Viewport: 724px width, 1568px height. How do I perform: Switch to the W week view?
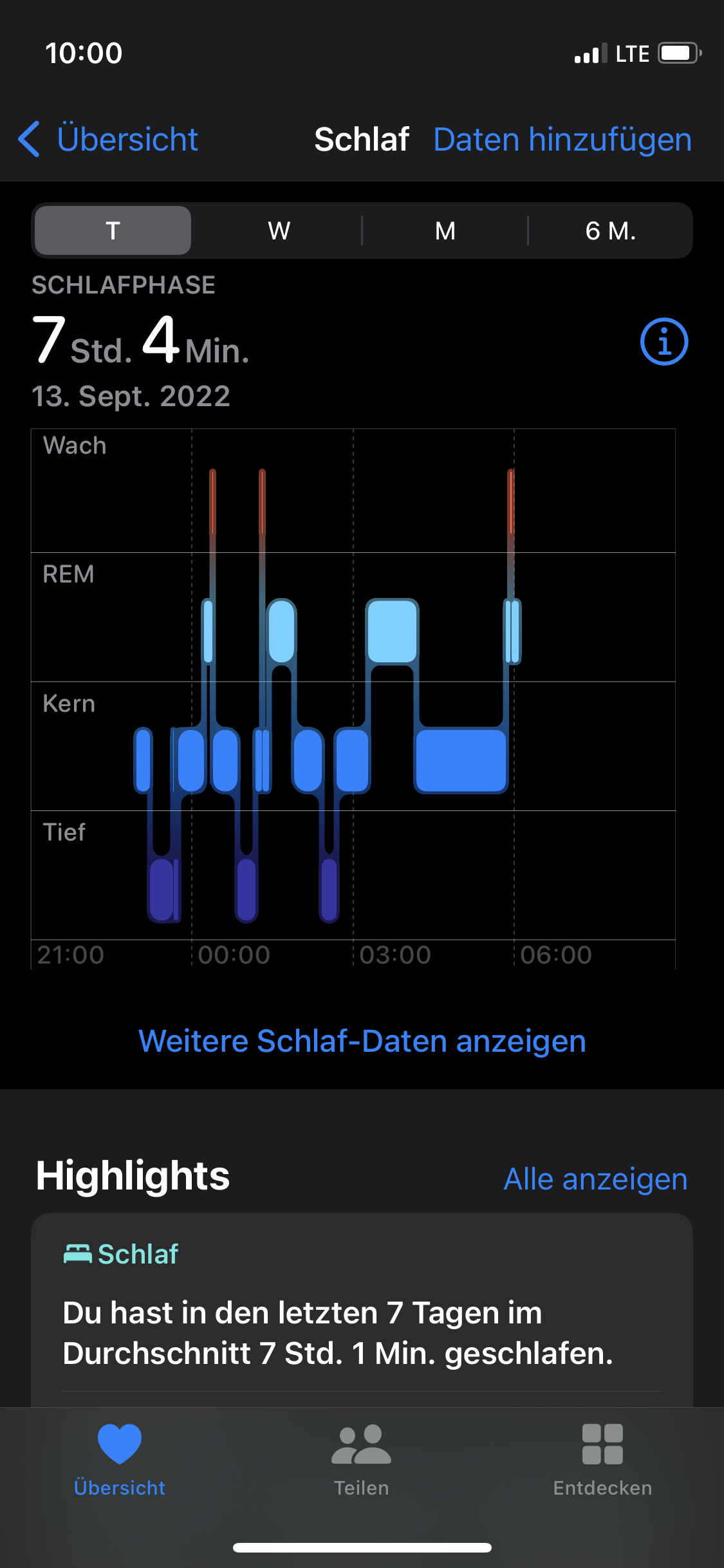(x=279, y=230)
